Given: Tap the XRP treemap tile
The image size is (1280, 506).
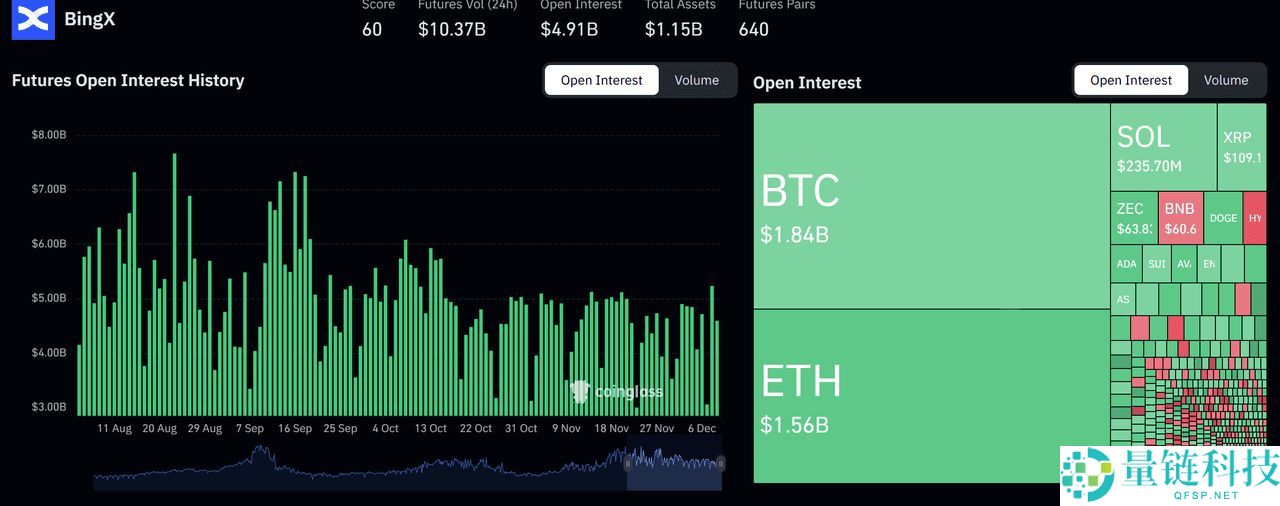Looking at the screenshot, I should (1241, 147).
